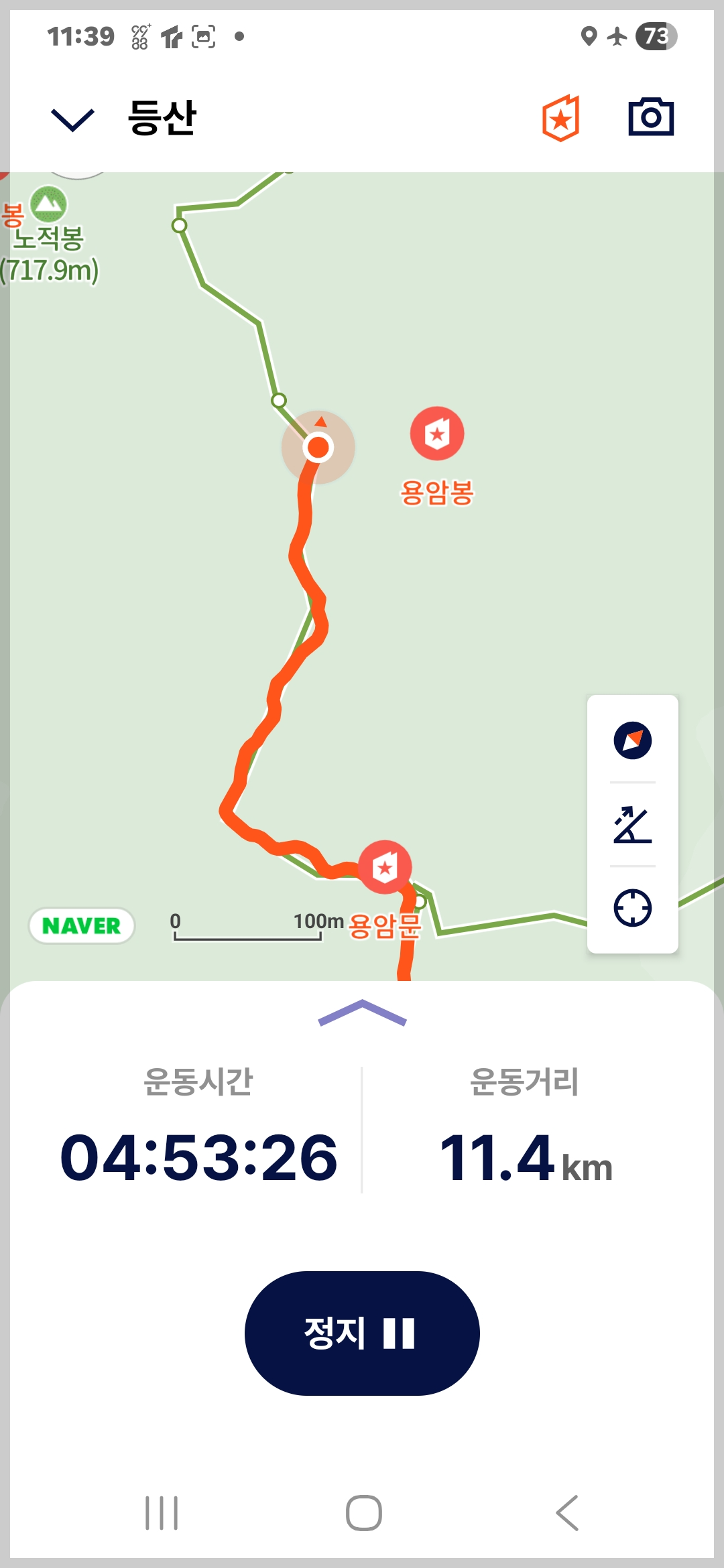Image resolution: width=724 pixels, height=1568 pixels.
Task: Tap the 용암문 stamp marker on the map
Action: 385,867
